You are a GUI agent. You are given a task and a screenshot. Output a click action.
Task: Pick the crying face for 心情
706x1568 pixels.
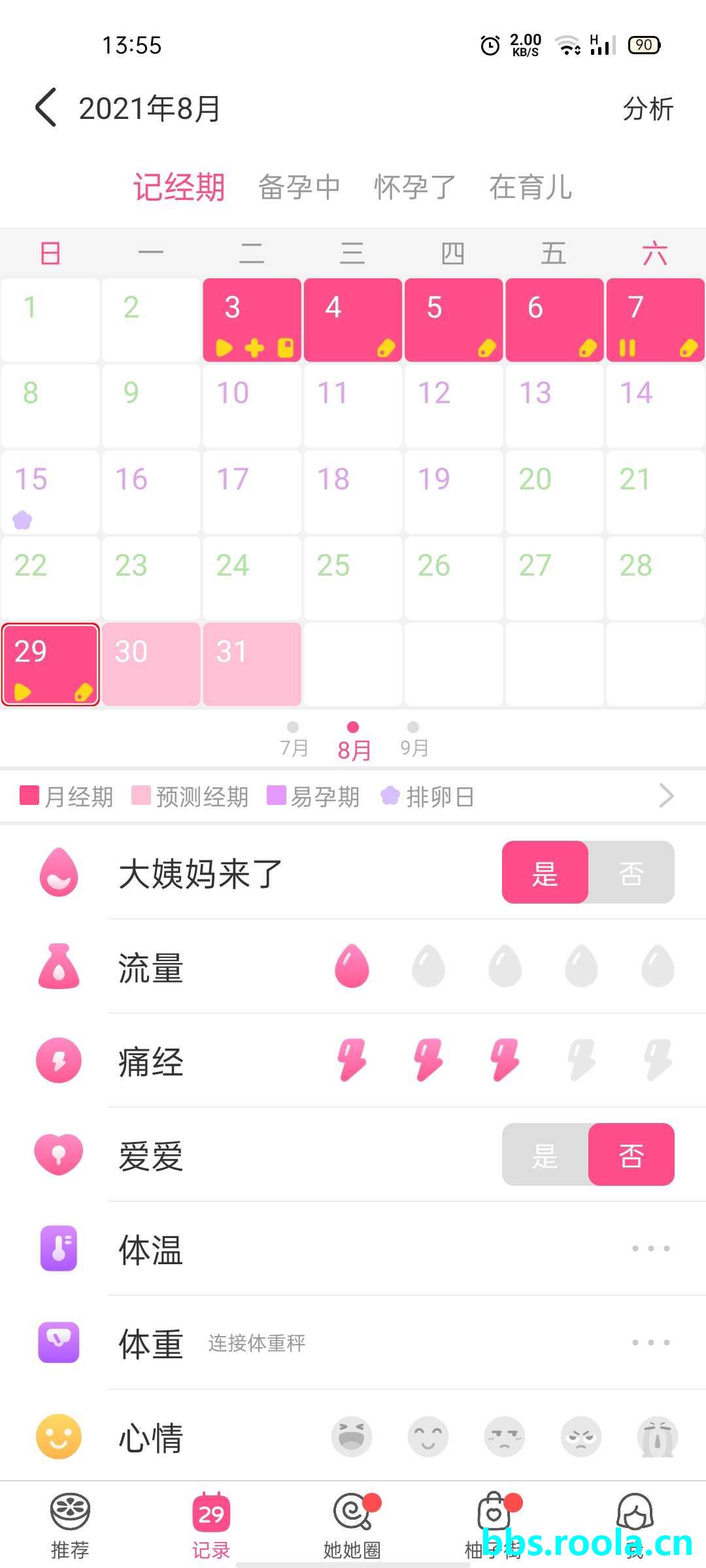click(x=657, y=1437)
